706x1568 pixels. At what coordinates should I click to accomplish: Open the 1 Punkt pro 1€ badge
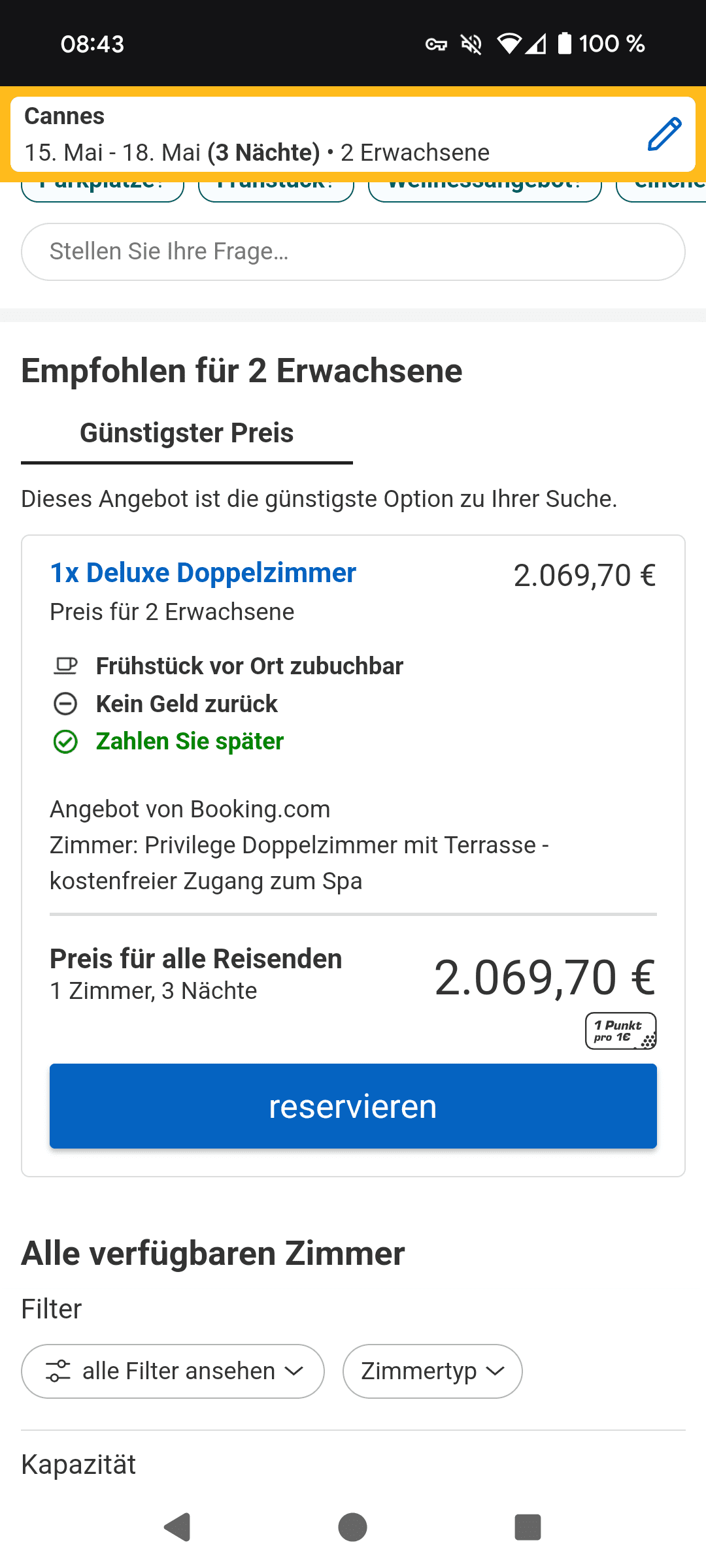point(620,1031)
